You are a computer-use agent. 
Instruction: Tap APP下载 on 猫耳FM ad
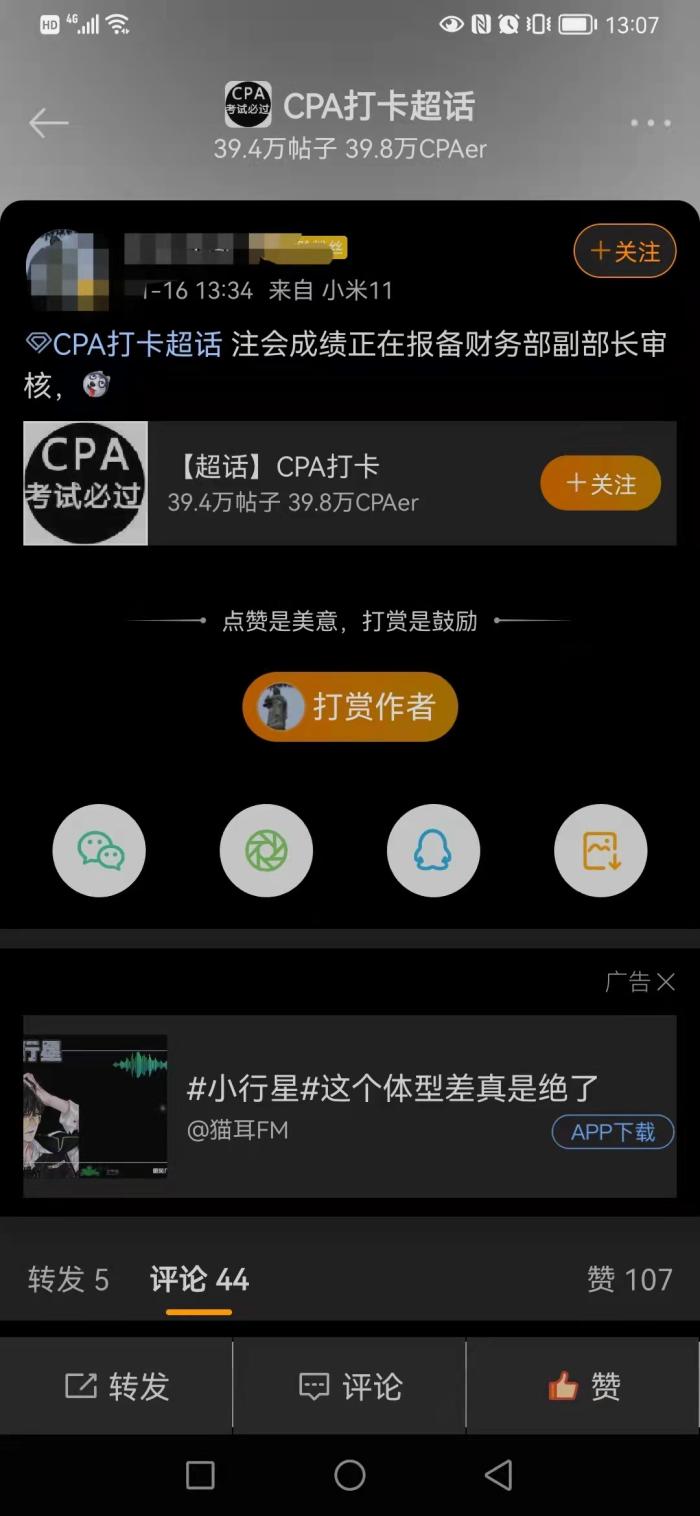coord(613,1132)
